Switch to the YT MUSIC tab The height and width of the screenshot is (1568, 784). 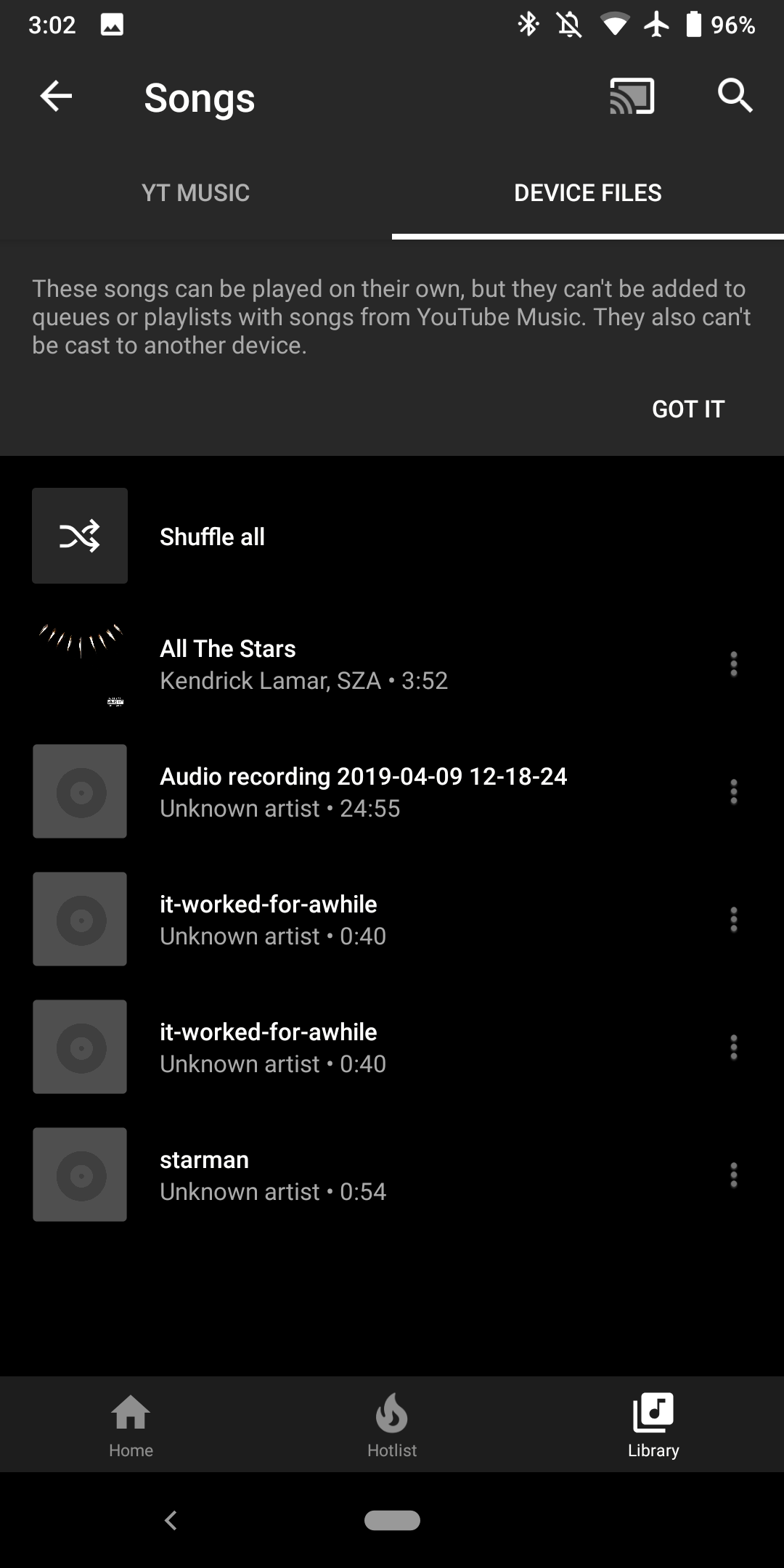click(196, 192)
